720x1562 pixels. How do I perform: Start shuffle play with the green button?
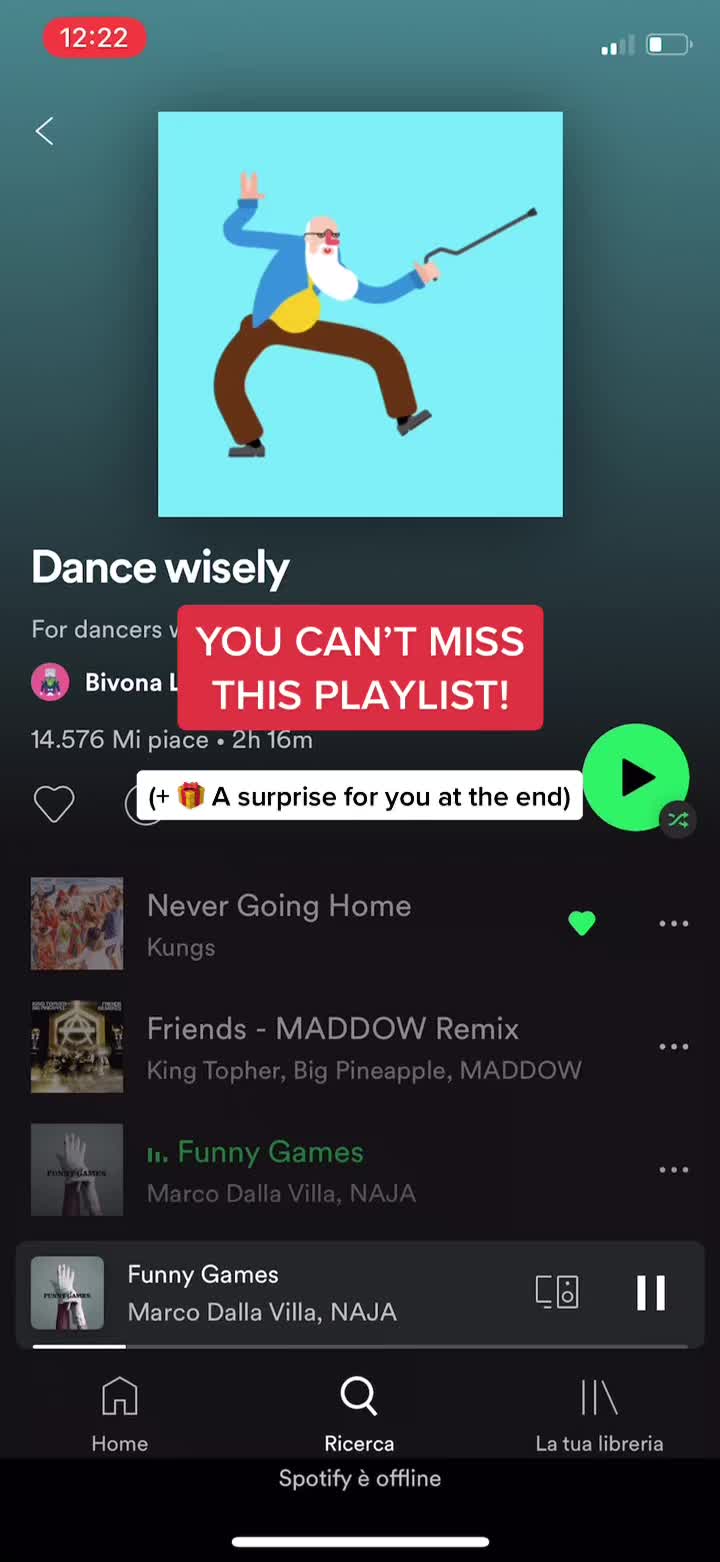(636, 777)
